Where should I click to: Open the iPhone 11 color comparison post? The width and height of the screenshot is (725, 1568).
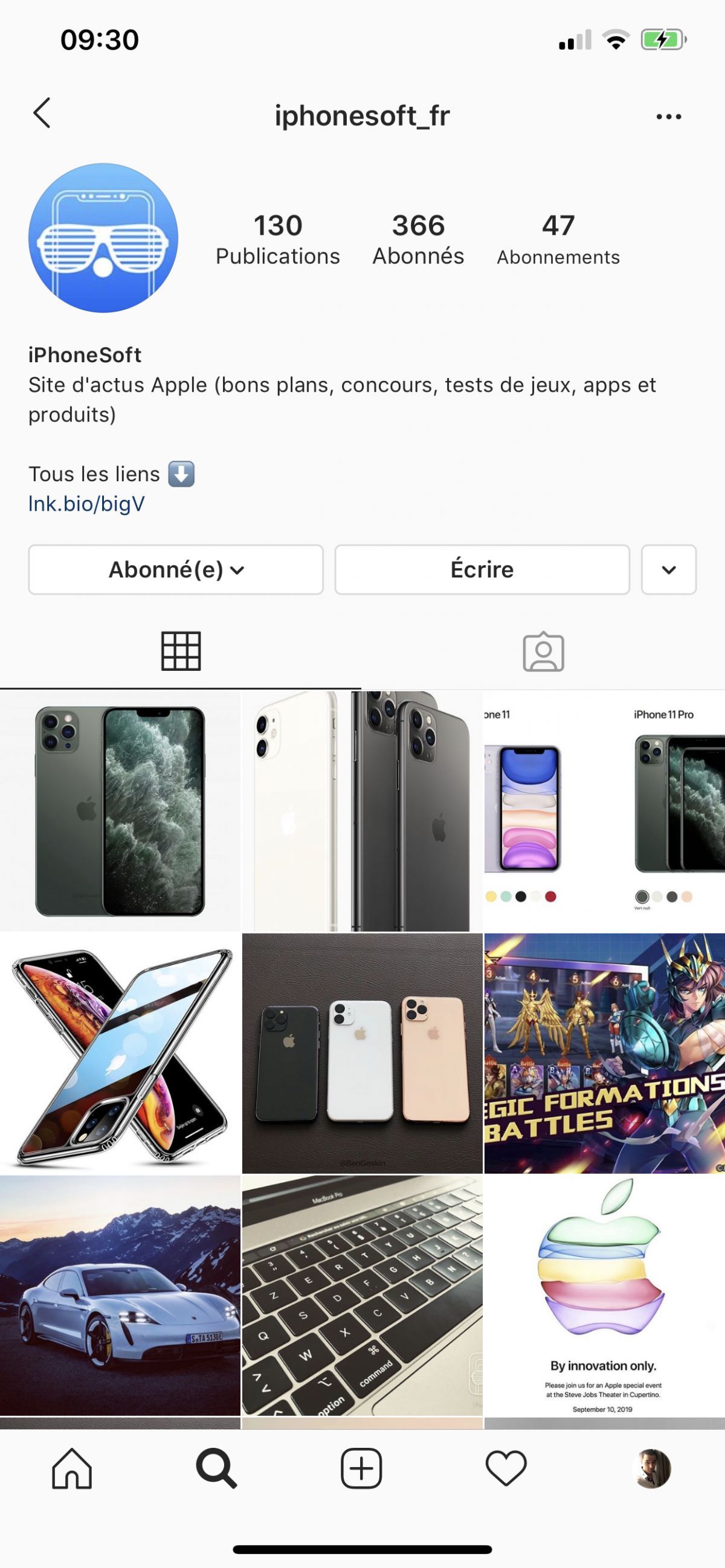(x=604, y=811)
